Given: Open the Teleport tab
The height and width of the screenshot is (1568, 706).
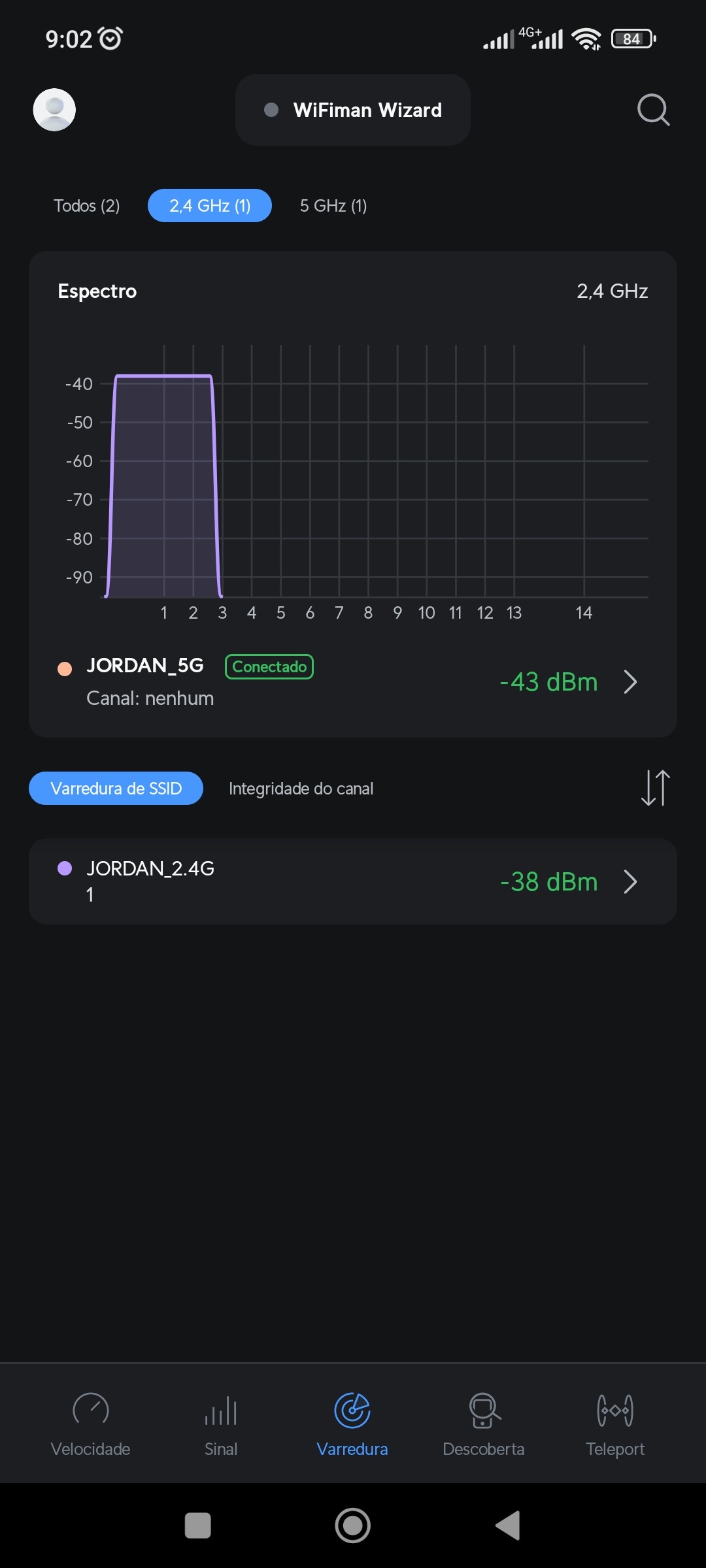Looking at the screenshot, I should (x=615, y=1424).
